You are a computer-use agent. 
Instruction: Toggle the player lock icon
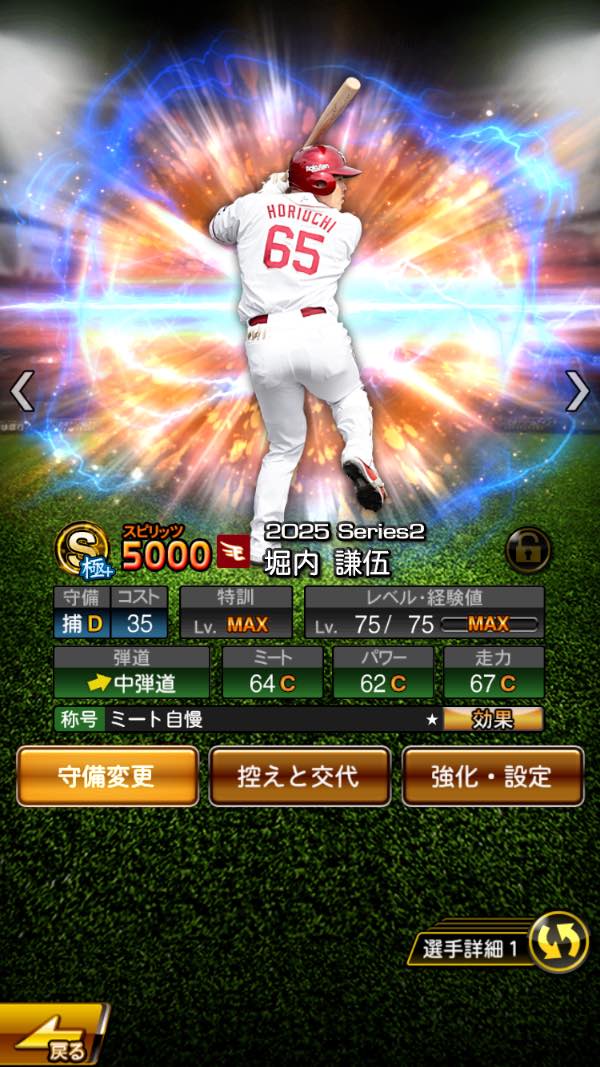point(528,550)
